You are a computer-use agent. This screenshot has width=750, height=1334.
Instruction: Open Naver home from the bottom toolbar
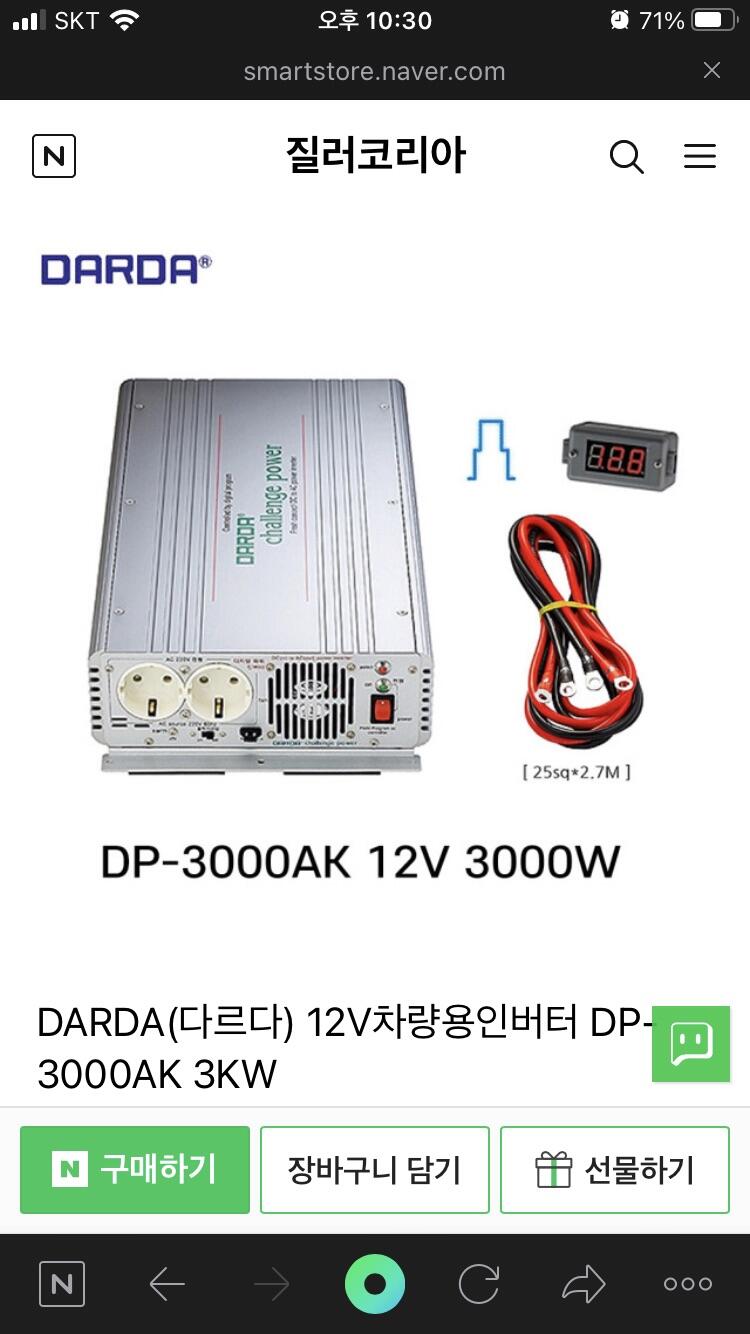[x=62, y=1284]
